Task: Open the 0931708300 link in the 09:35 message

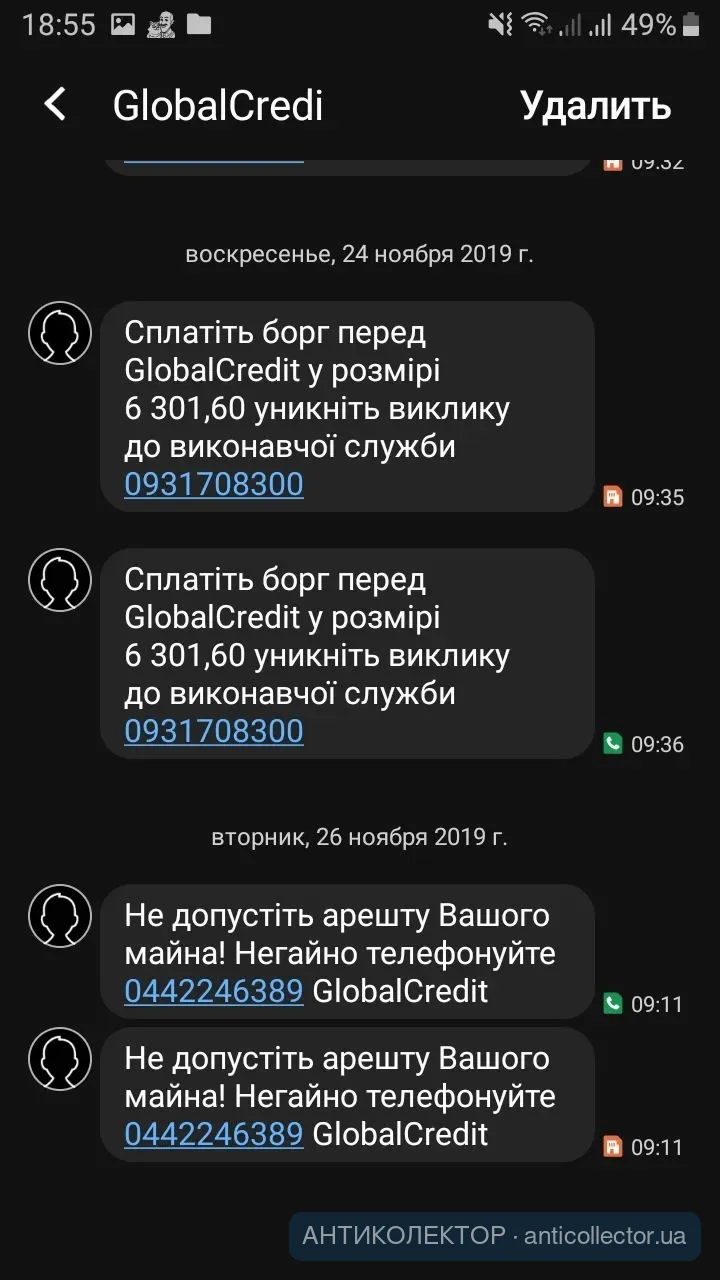Action: pos(214,485)
